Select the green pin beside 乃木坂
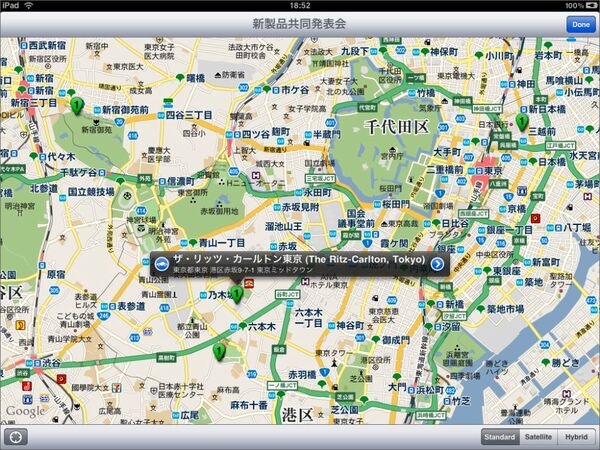This screenshot has width=600, height=450. (237, 294)
